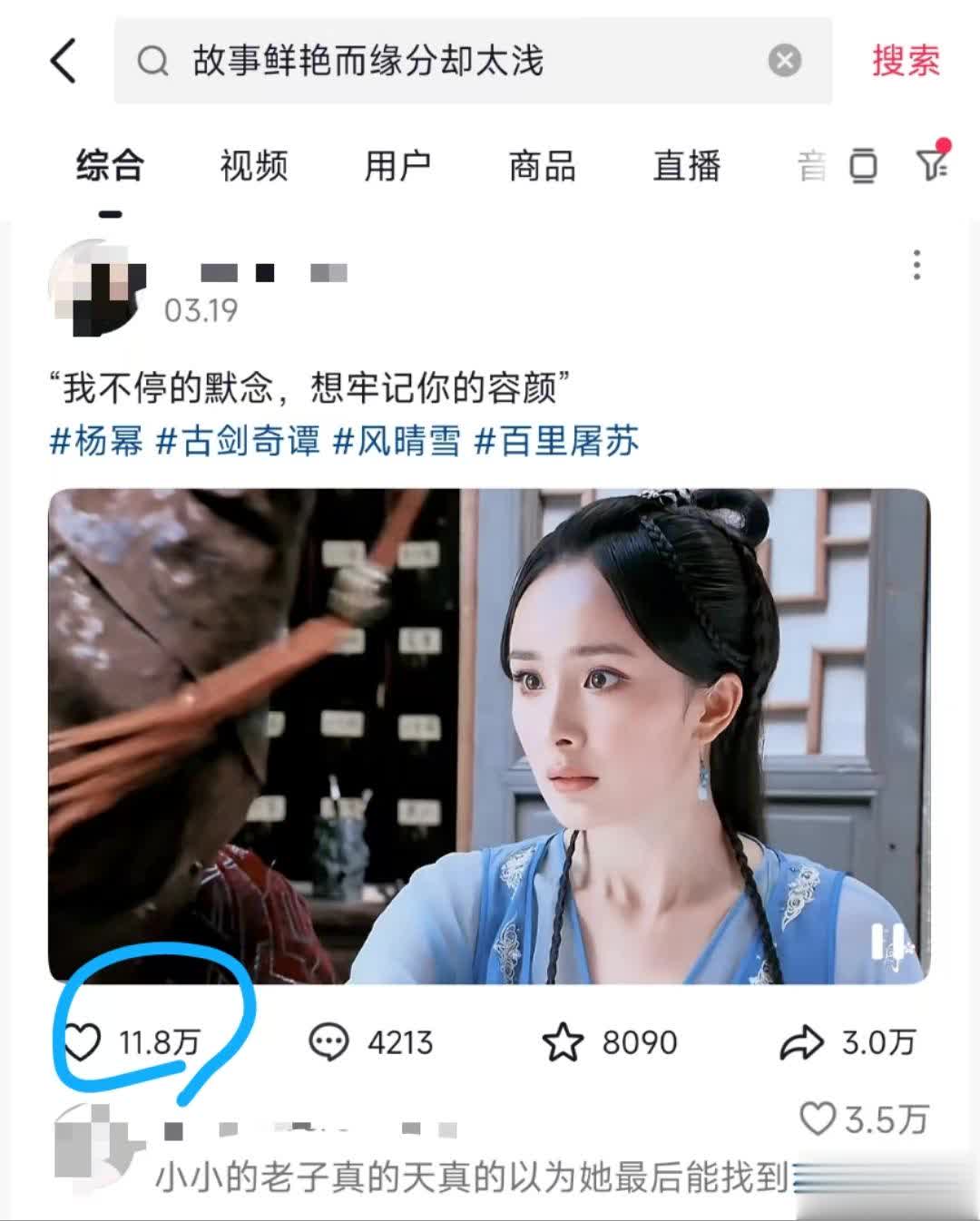Viewport: 980px width, 1221px height.
Task: Switch to the 综合 tab
Action: (x=110, y=166)
